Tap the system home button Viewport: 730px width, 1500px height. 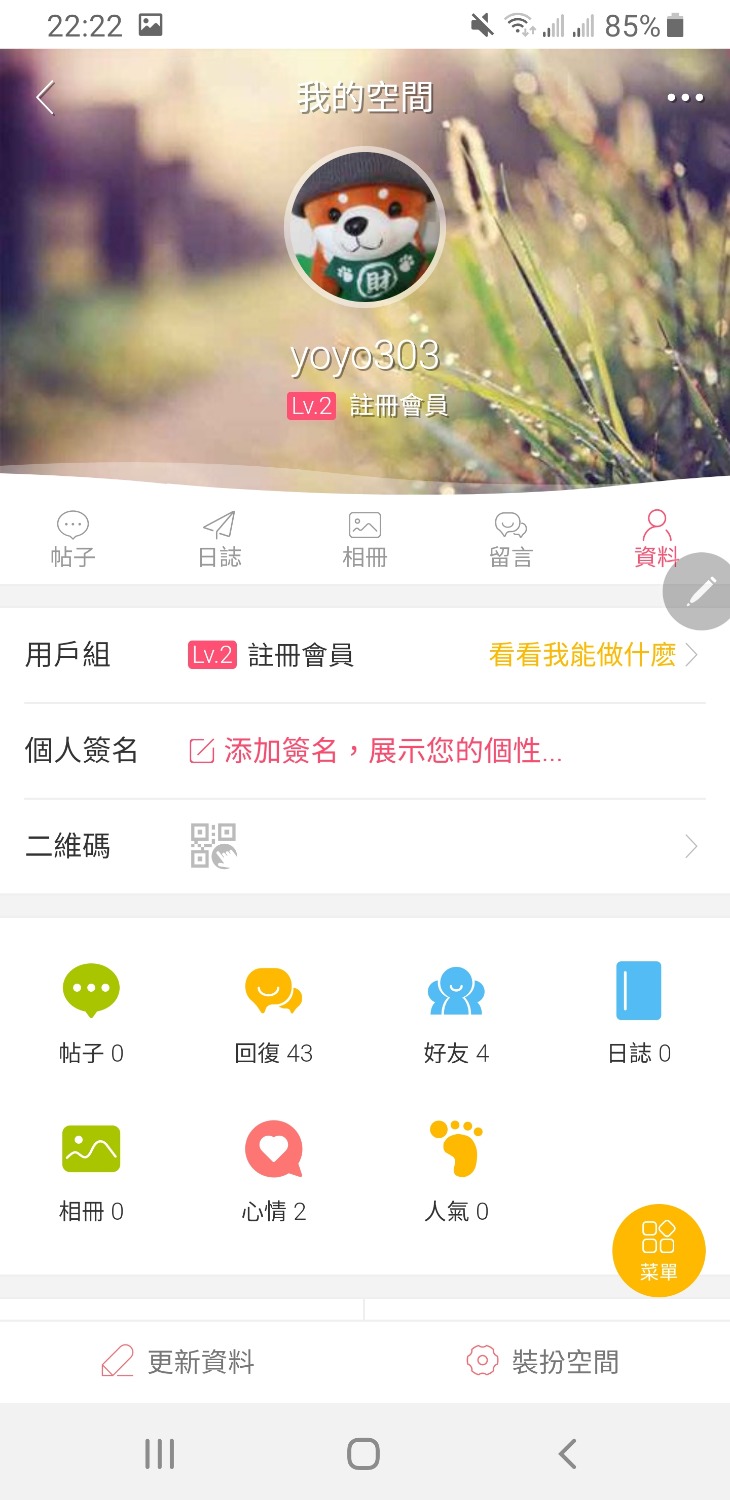click(363, 1453)
